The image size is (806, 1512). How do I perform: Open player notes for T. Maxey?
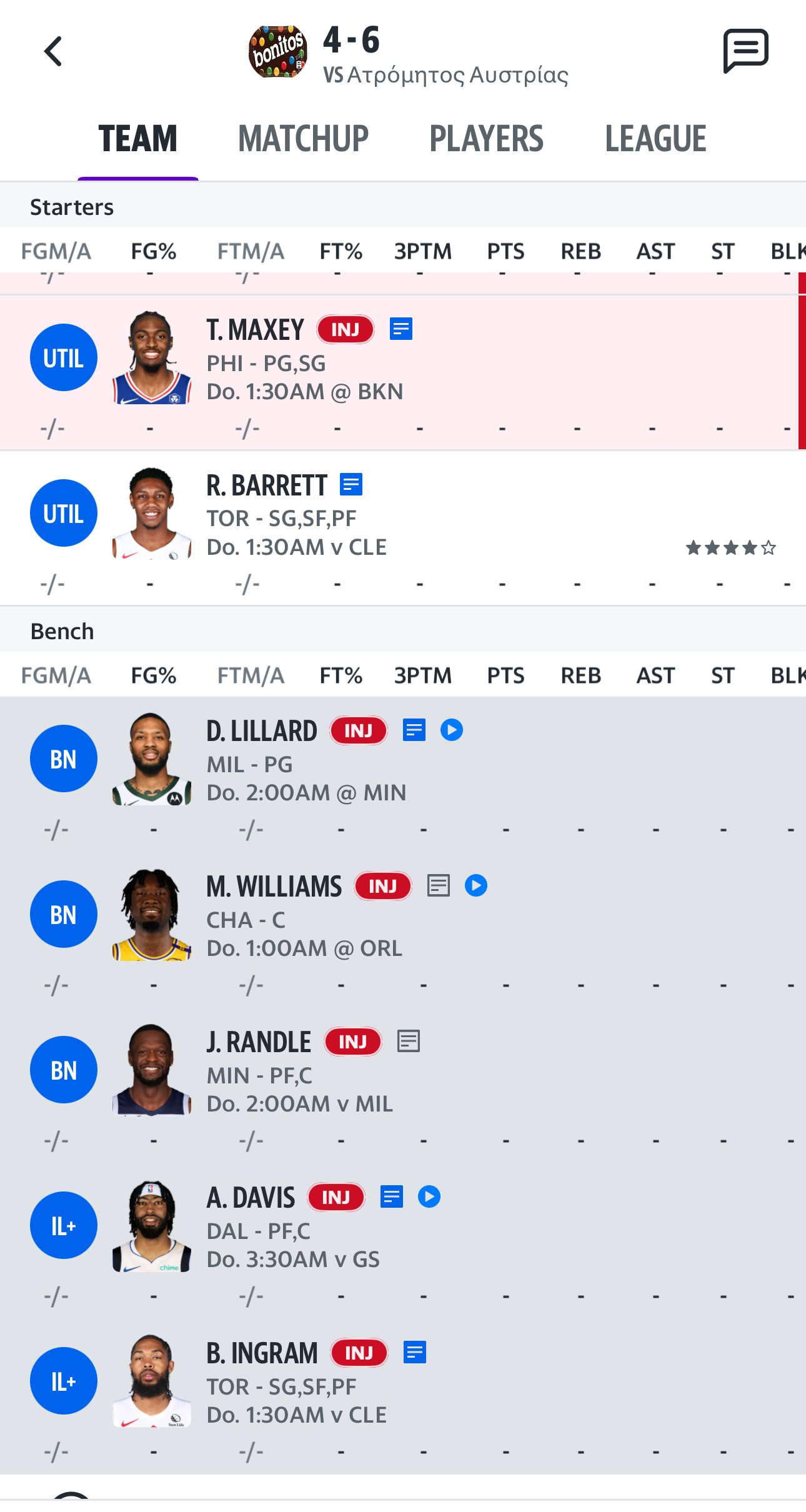pyautogui.click(x=401, y=329)
